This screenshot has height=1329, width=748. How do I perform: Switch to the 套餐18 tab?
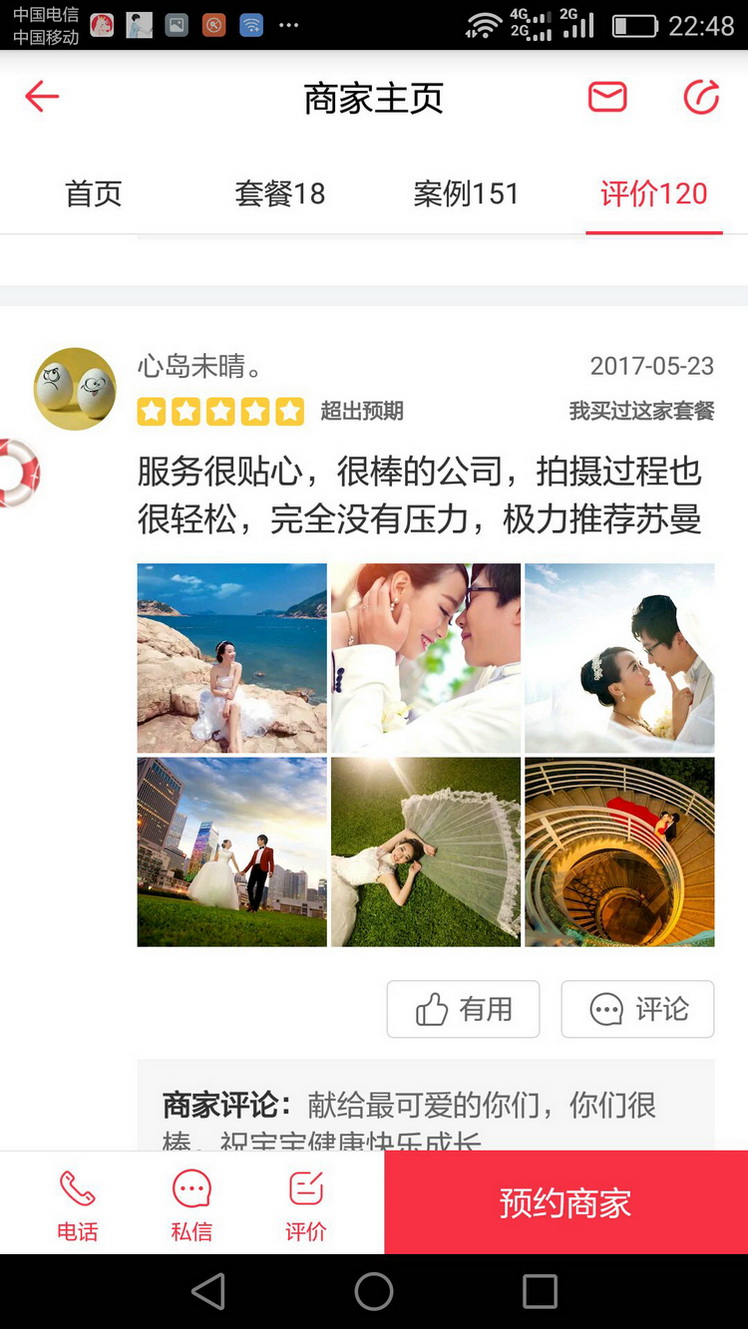(280, 193)
